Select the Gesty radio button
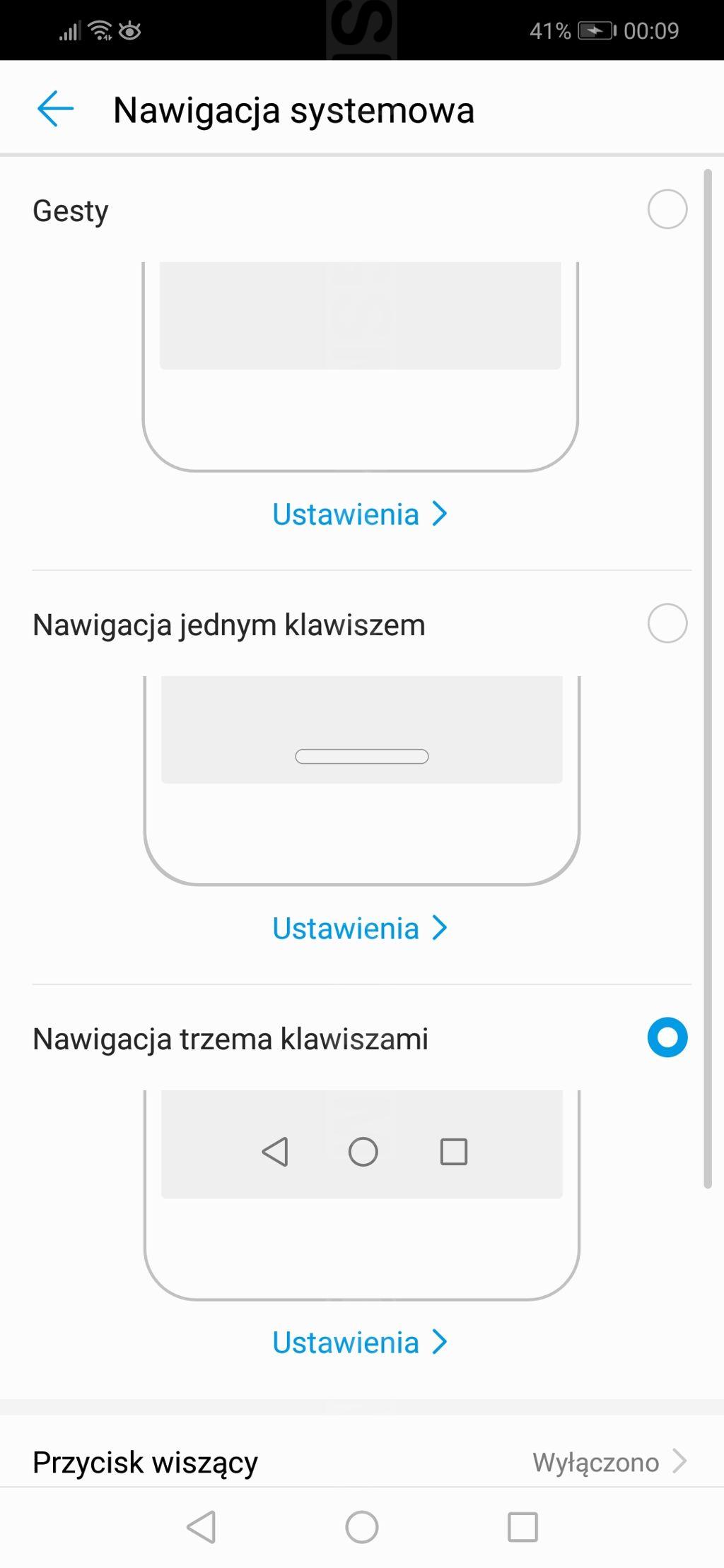The height and width of the screenshot is (1568, 724). tap(667, 209)
